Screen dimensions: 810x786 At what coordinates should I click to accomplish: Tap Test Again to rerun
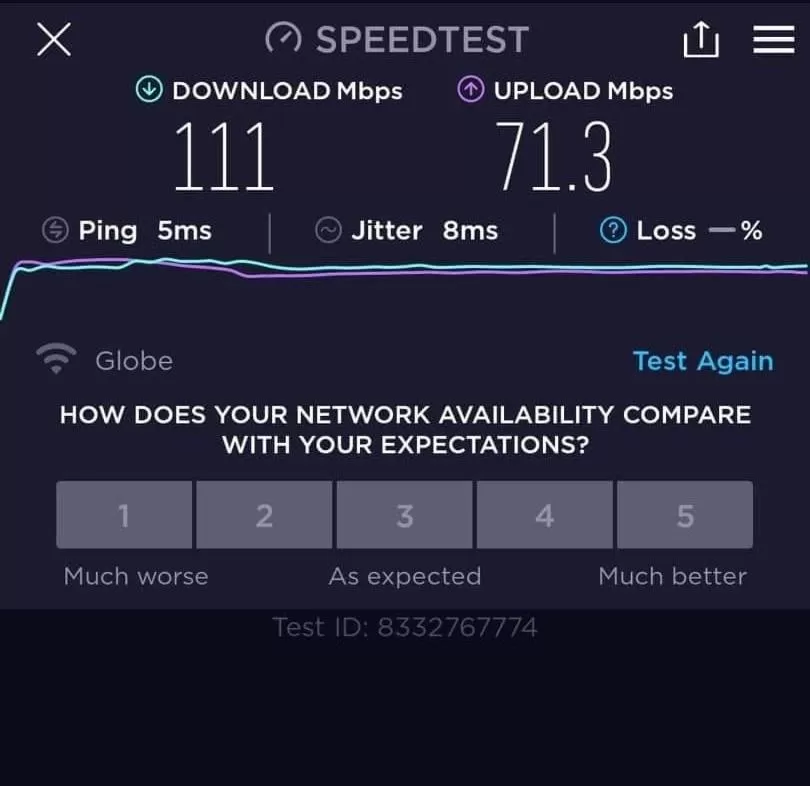[703, 361]
